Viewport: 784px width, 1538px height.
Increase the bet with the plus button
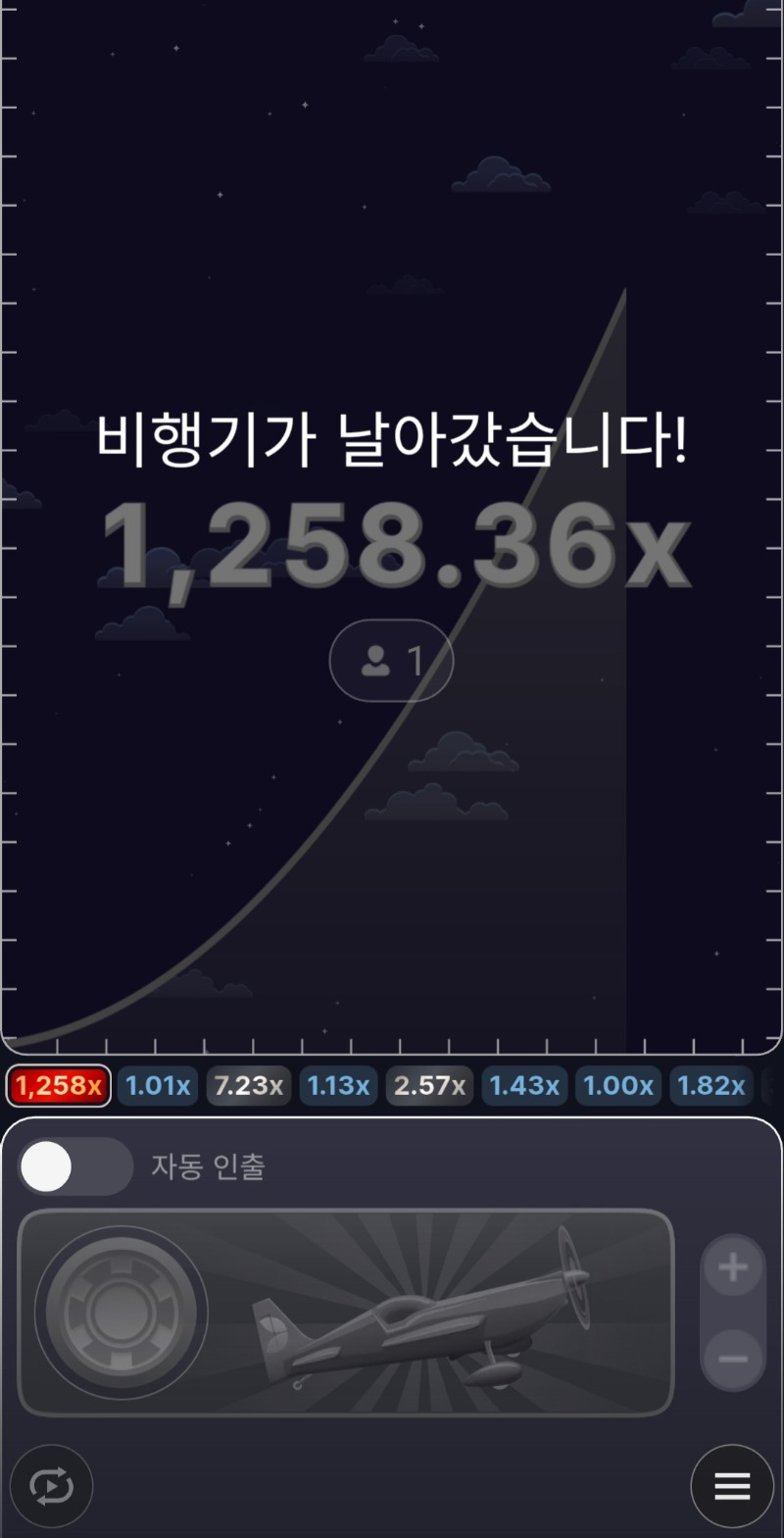pos(733,1267)
